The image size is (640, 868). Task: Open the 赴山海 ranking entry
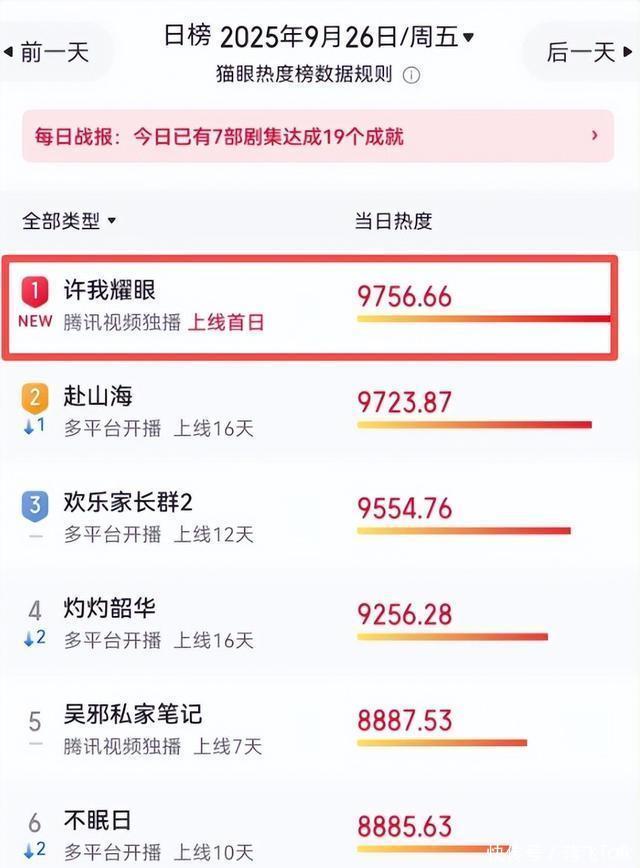[318, 412]
